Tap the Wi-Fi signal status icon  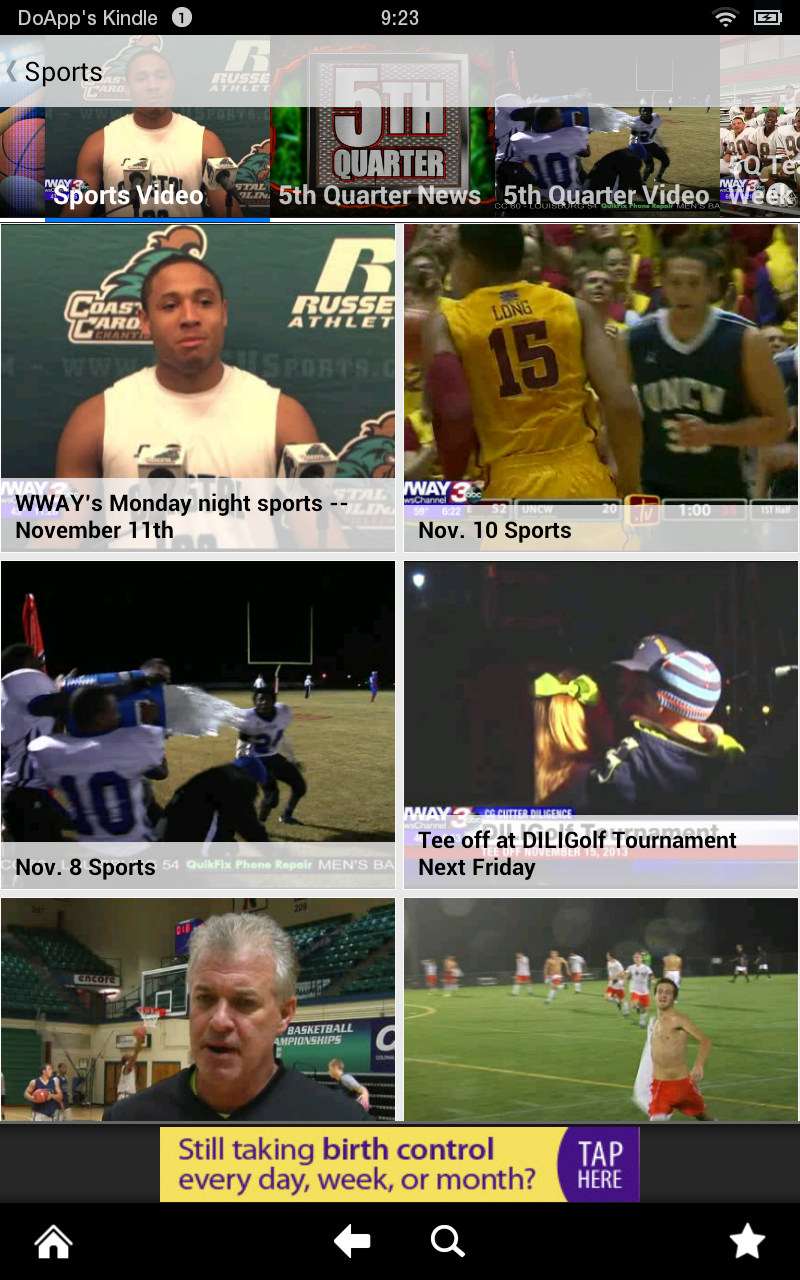tap(724, 16)
